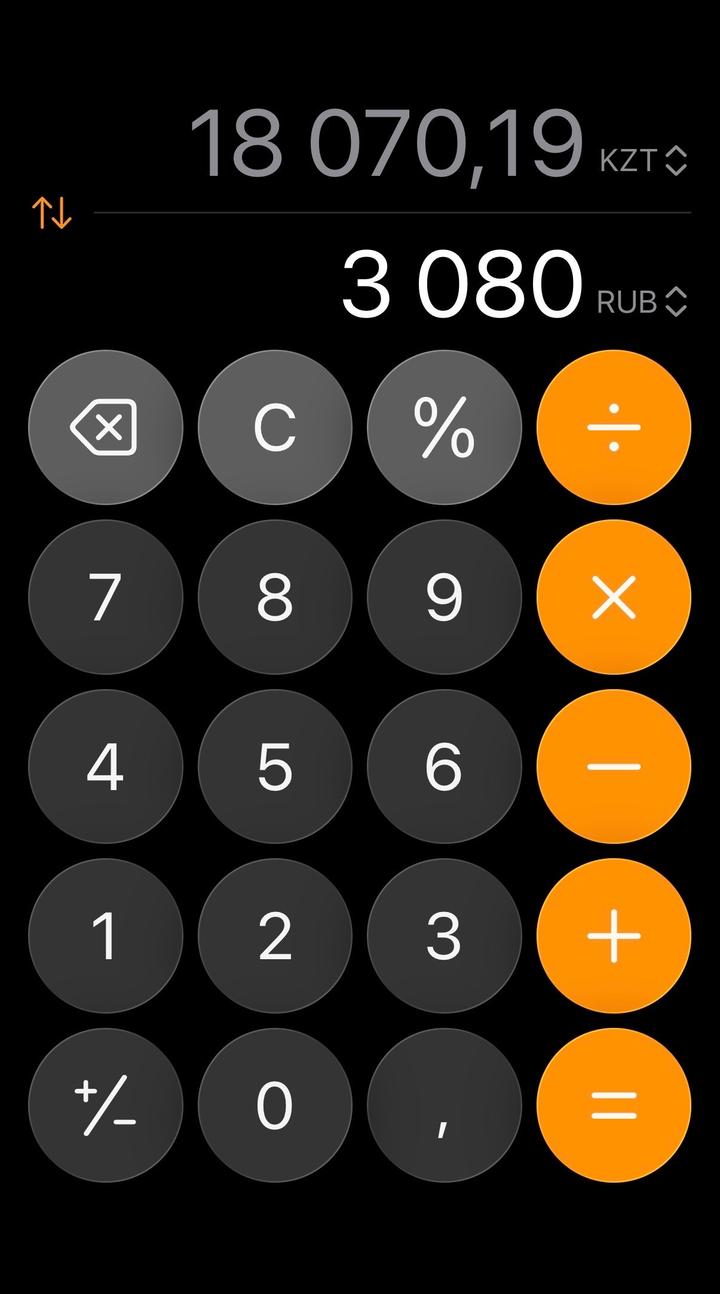The image size is (720, 1294).
Task: Swap the KZT and RUB currencies
Action: tap(51, 212)
